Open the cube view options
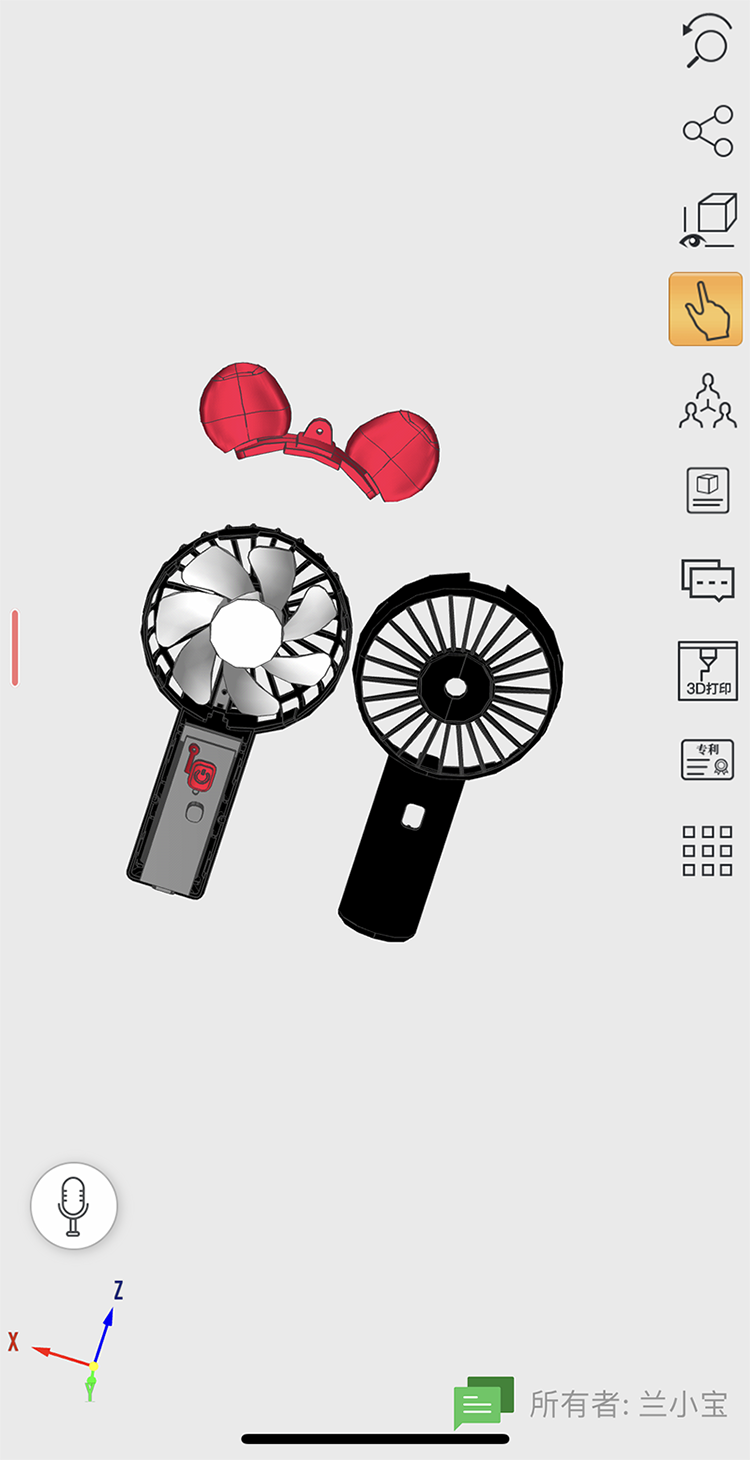This screenshot has height=1460, width=750. (708, 220)
